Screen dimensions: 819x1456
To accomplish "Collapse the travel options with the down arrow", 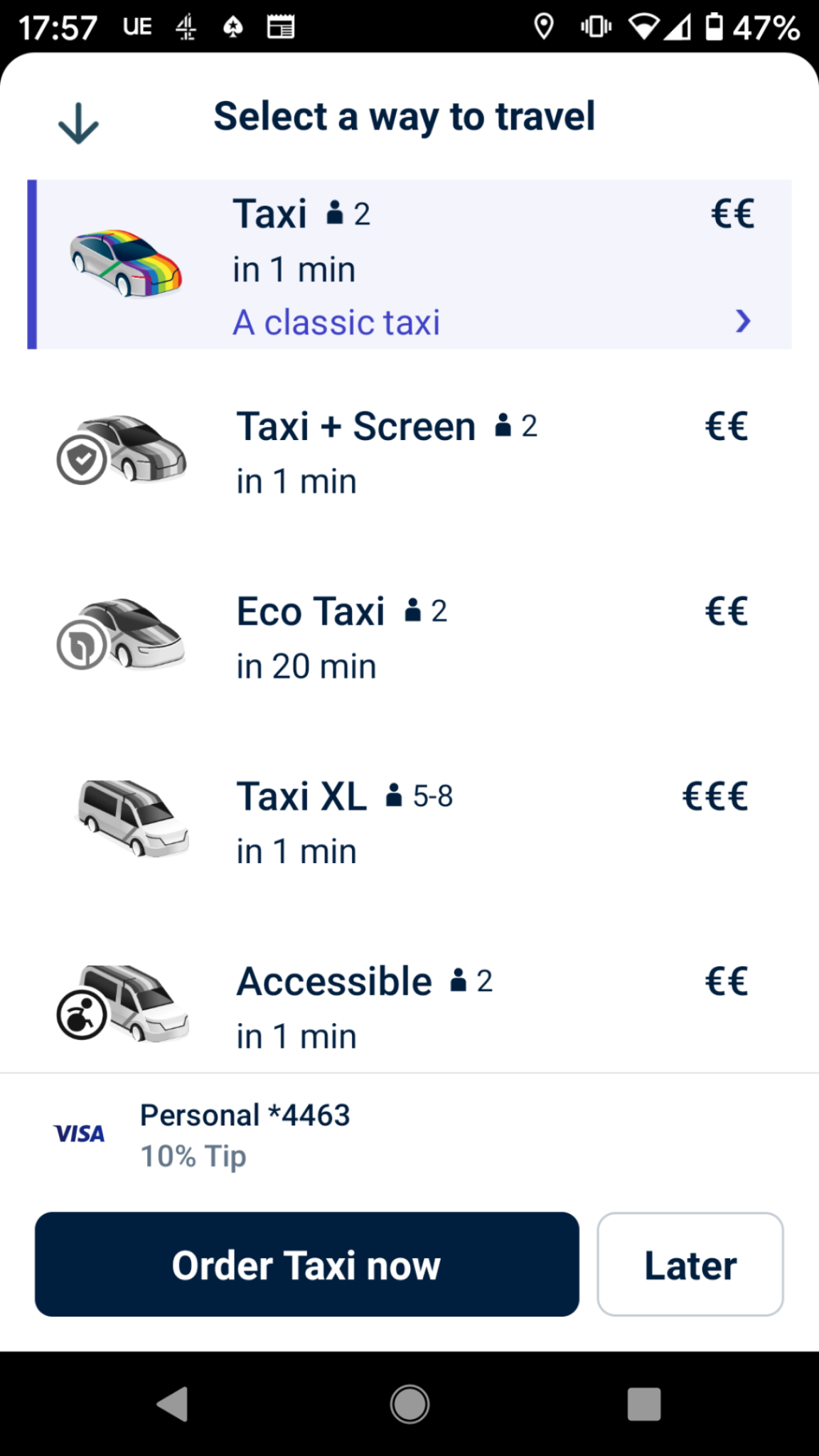I will pyautogui.click(x=78, y=124).
